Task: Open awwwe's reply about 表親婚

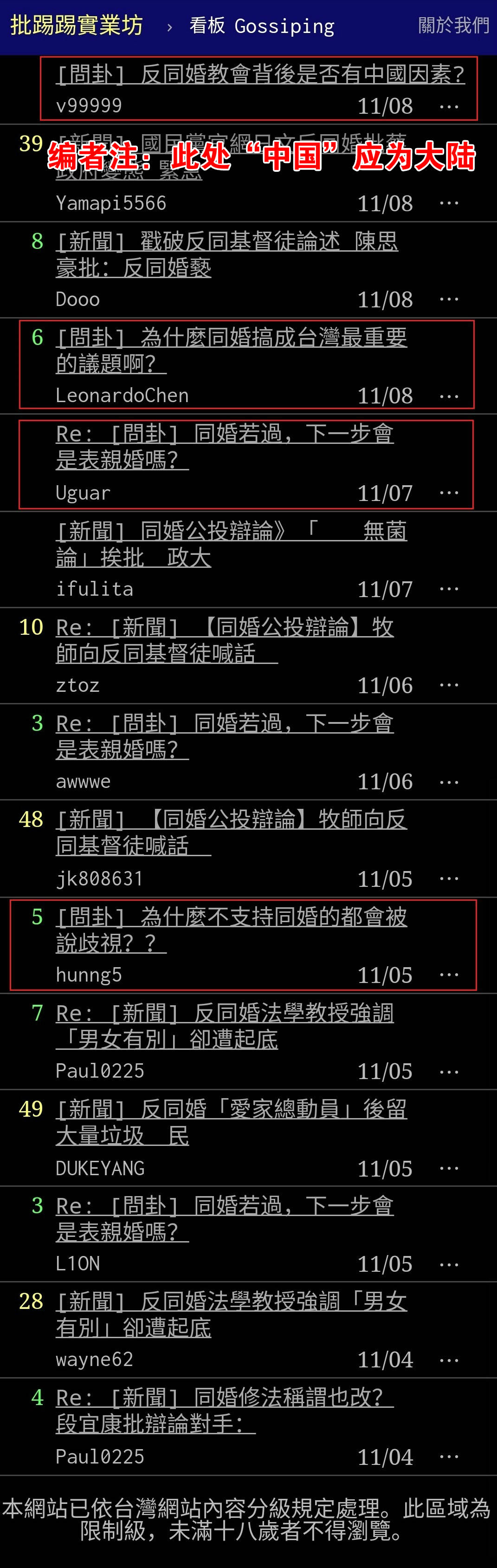Action: pyautogui.click(x=225, y=736)
